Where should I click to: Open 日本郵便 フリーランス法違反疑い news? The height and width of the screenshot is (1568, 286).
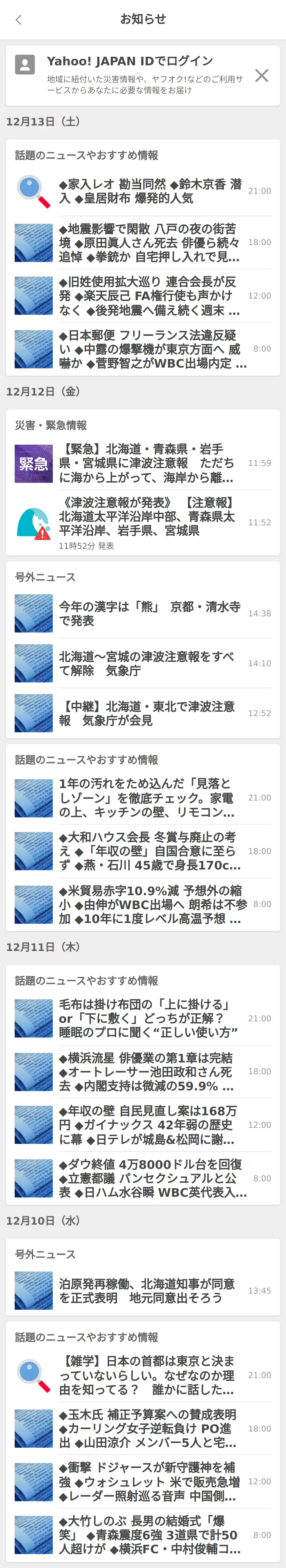point(150,349)
